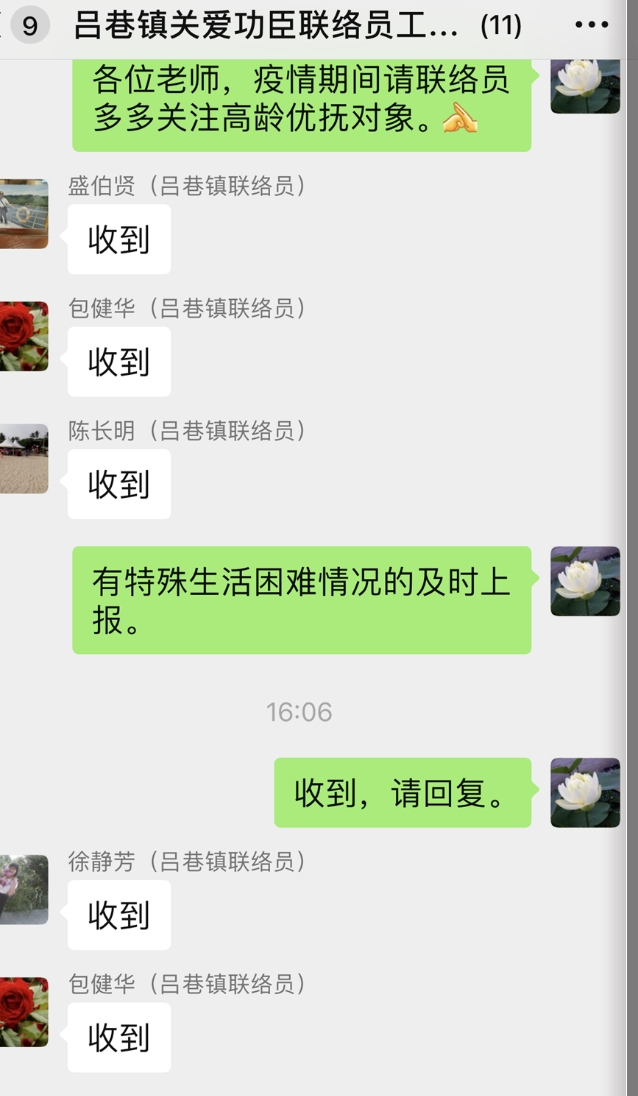Go back to the chat list

[24, 25]
